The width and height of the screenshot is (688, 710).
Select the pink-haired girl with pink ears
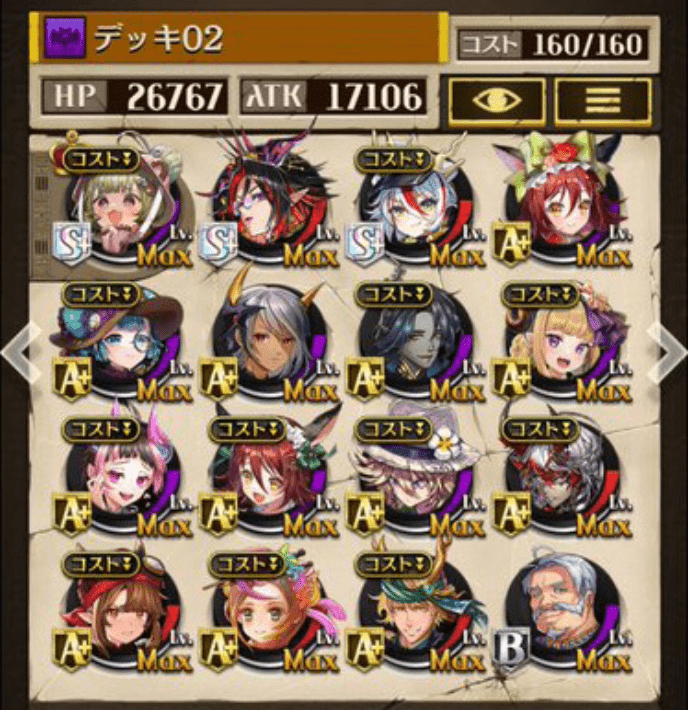(118, 477)
